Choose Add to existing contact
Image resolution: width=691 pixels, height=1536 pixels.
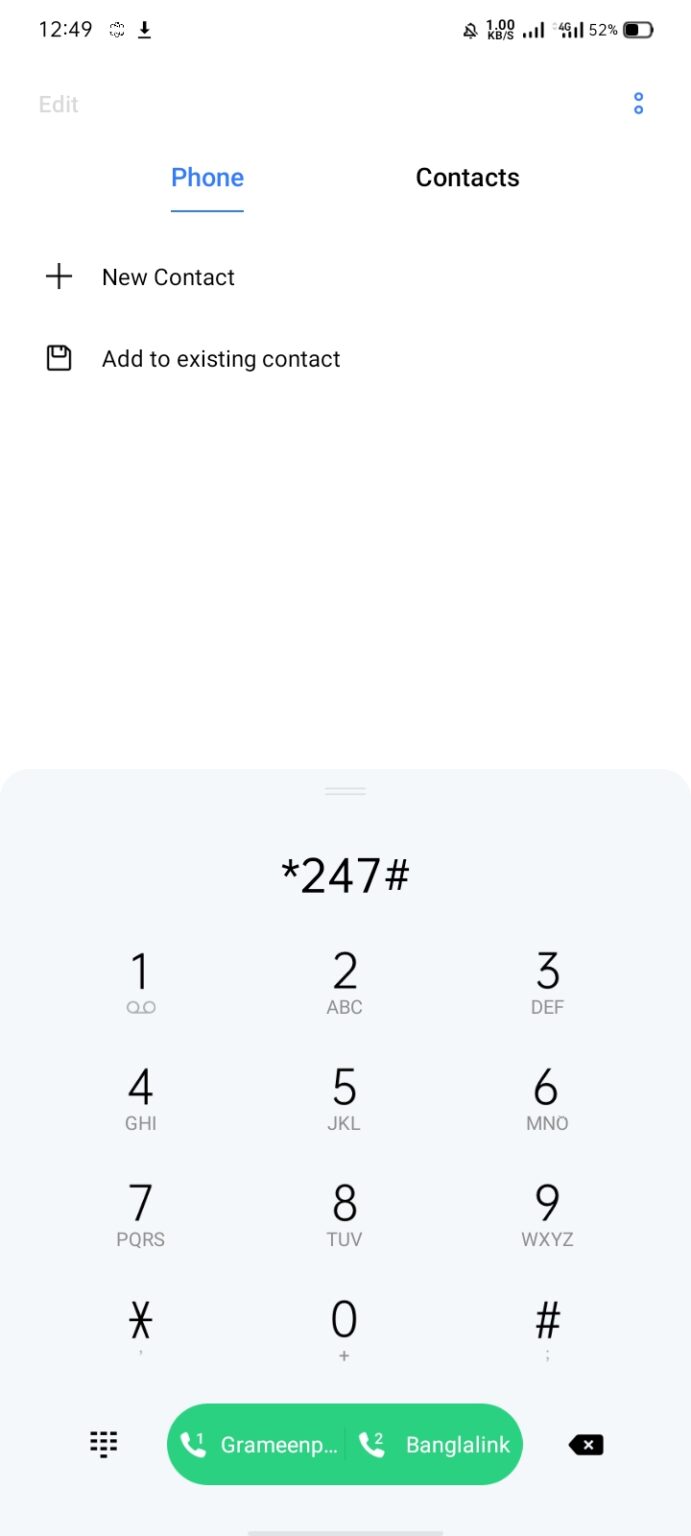(345, 359)
